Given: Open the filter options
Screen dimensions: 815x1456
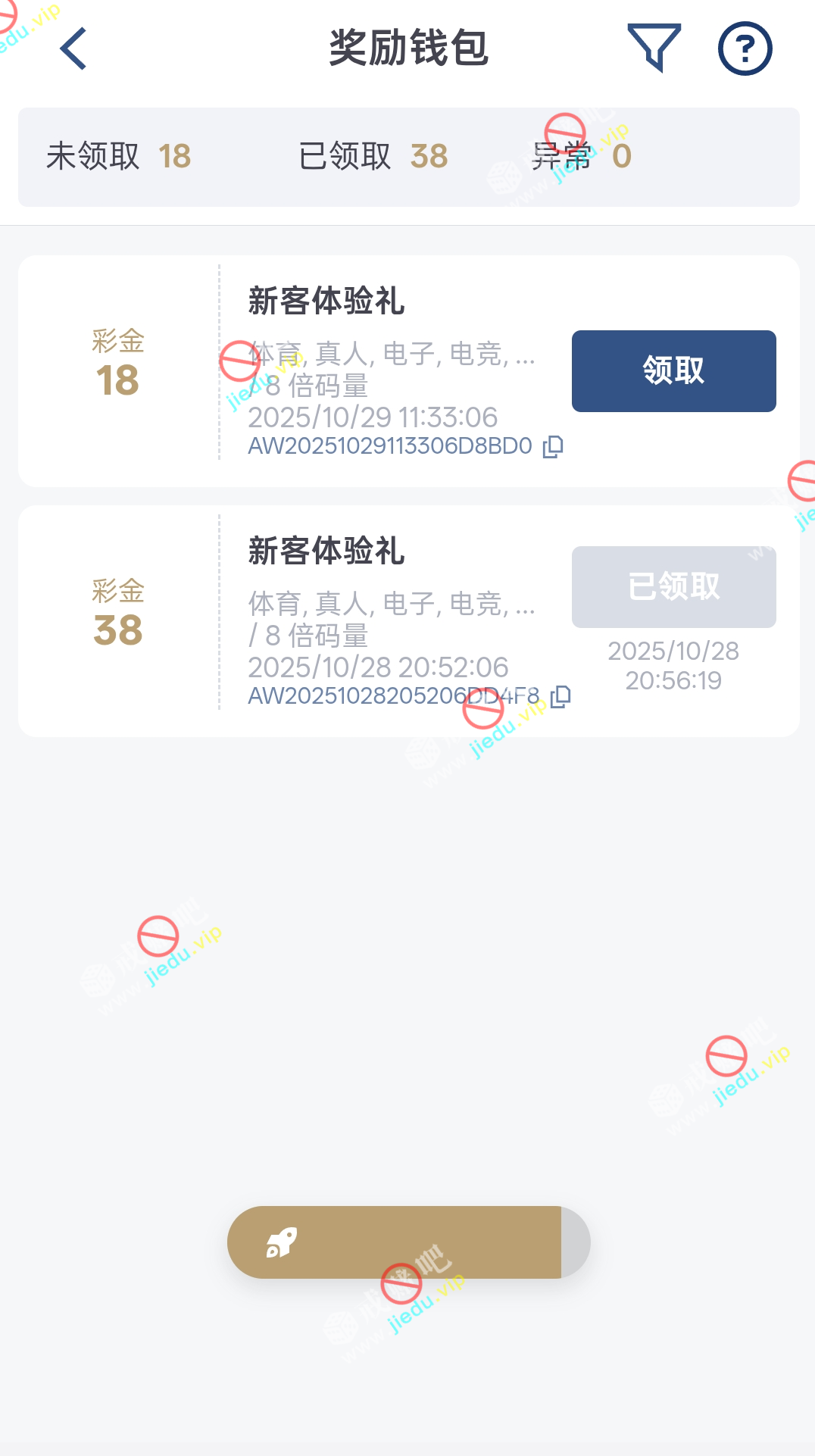Looking at the screenshot, I should pos(654,47).
